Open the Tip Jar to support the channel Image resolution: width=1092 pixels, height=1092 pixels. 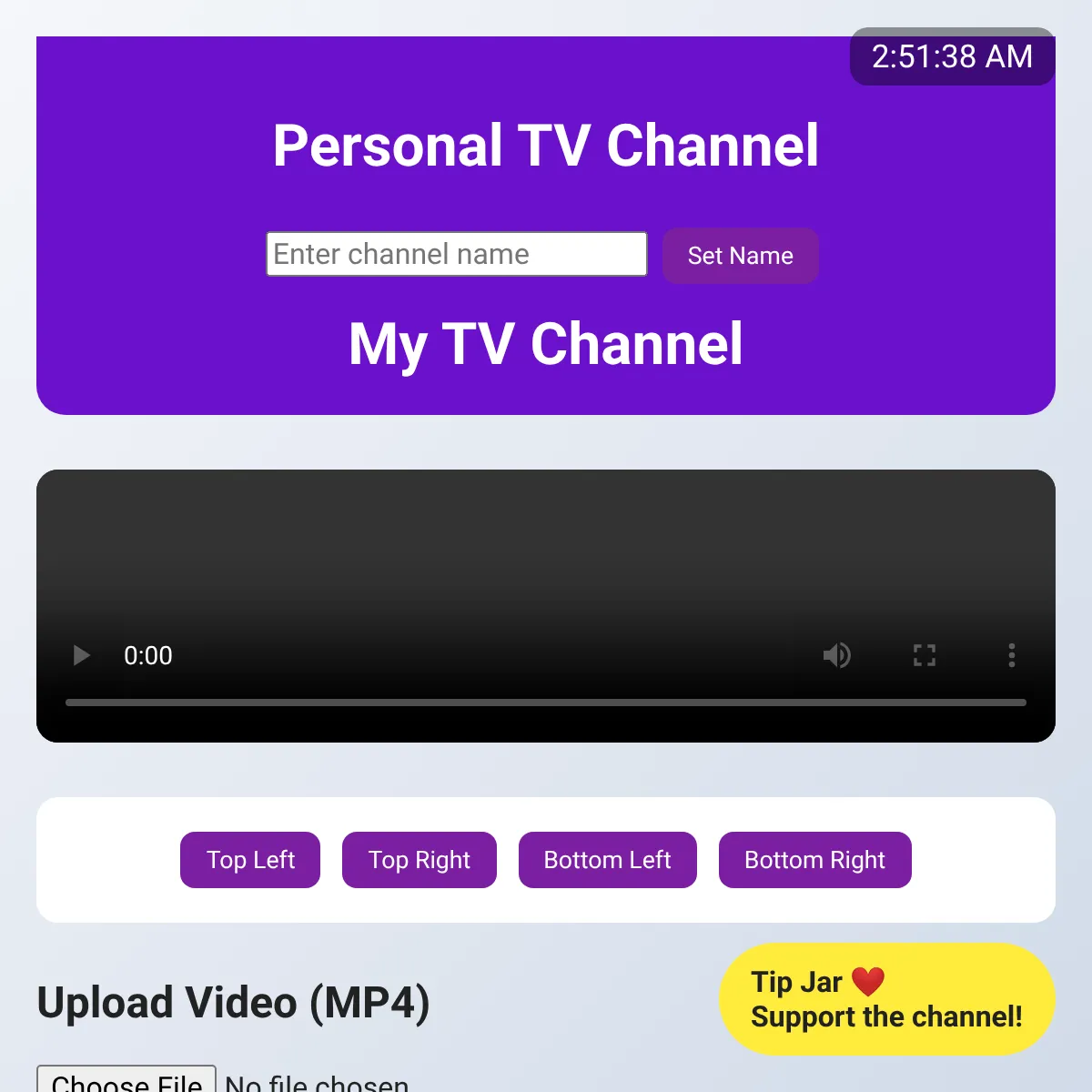pyautogui.click(x=886, y=999)
